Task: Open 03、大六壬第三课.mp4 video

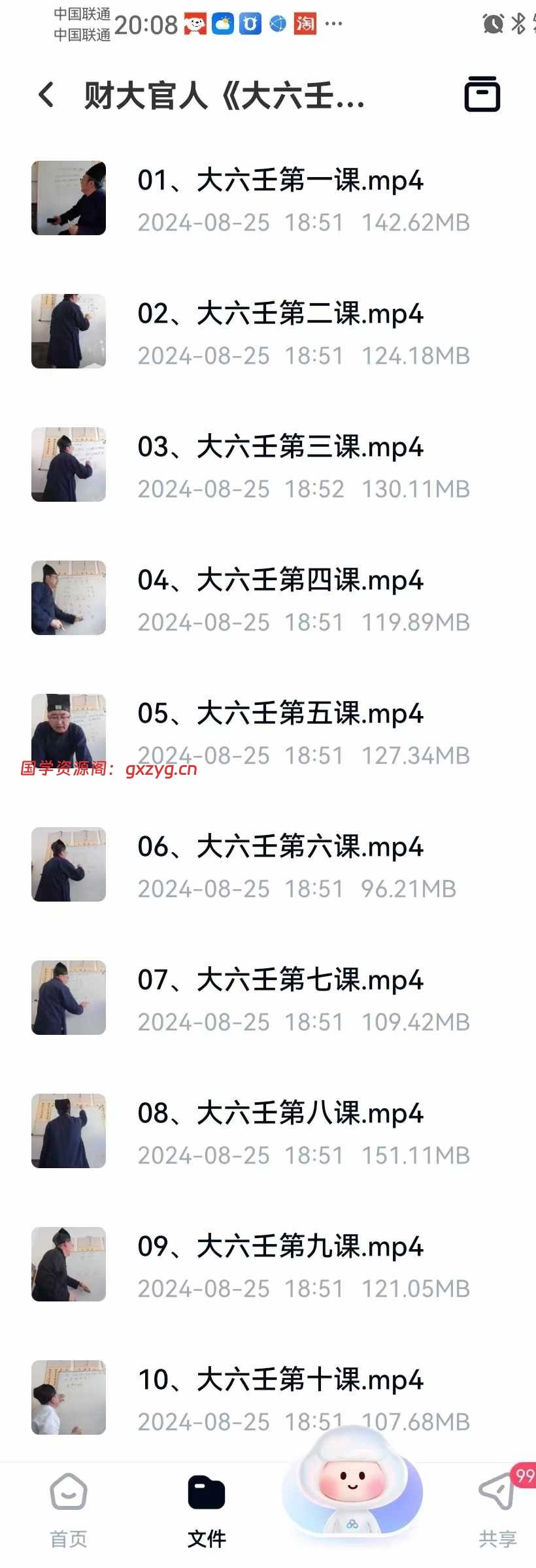Action: (280, 448)
